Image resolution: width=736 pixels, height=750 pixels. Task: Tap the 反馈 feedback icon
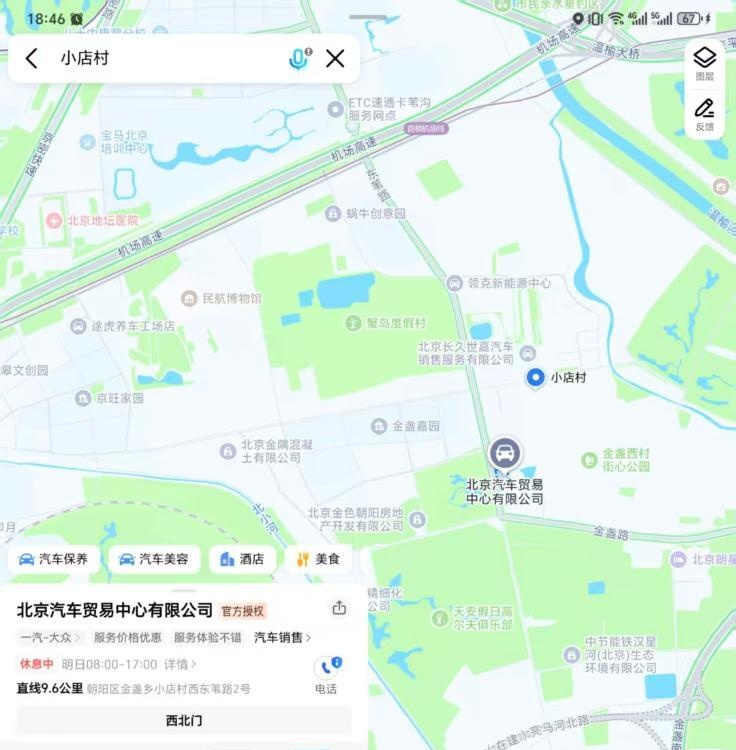704,110
